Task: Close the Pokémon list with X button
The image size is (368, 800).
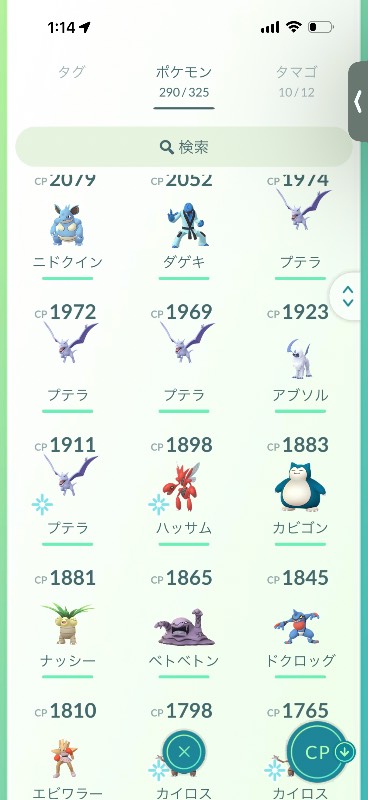Action: pyautogui.click(x=184, y=751)
